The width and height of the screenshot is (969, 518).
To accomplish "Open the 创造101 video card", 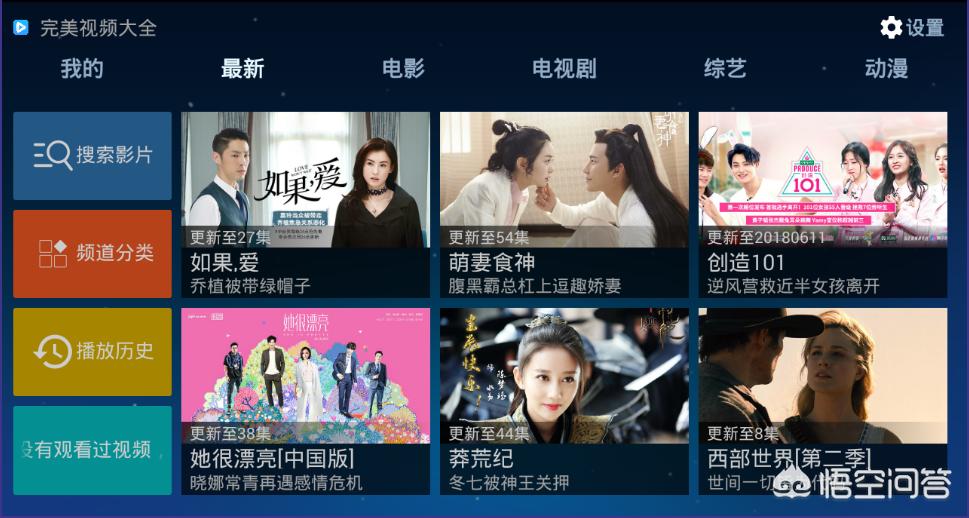I will (x=822, y=203).
